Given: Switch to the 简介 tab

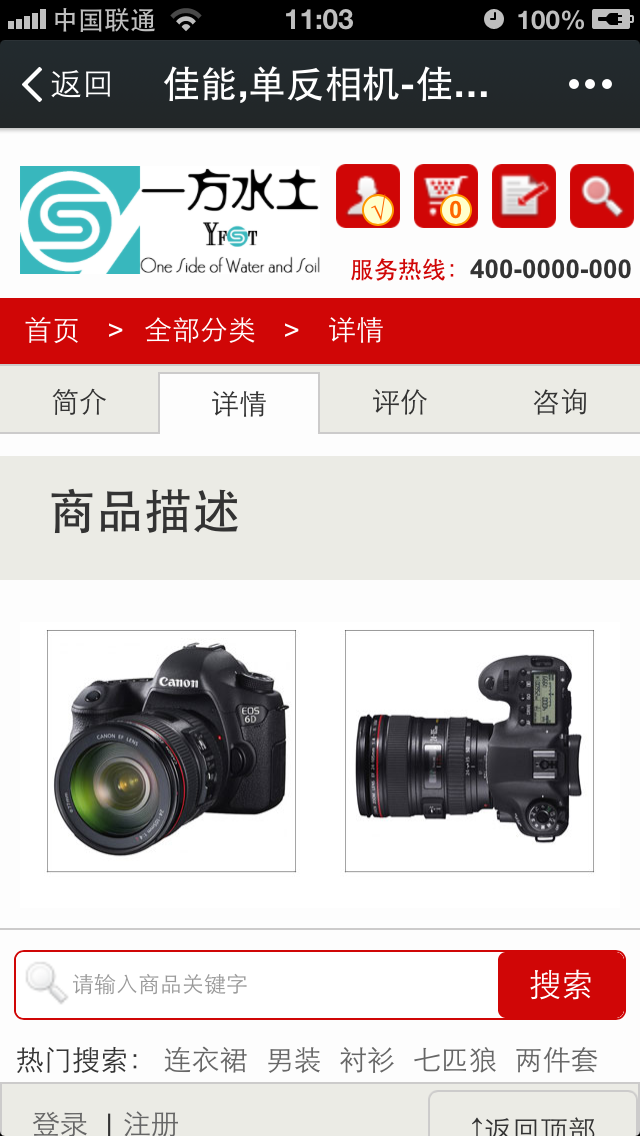Looking at the screenshot, I should click(x=79, y=402).
